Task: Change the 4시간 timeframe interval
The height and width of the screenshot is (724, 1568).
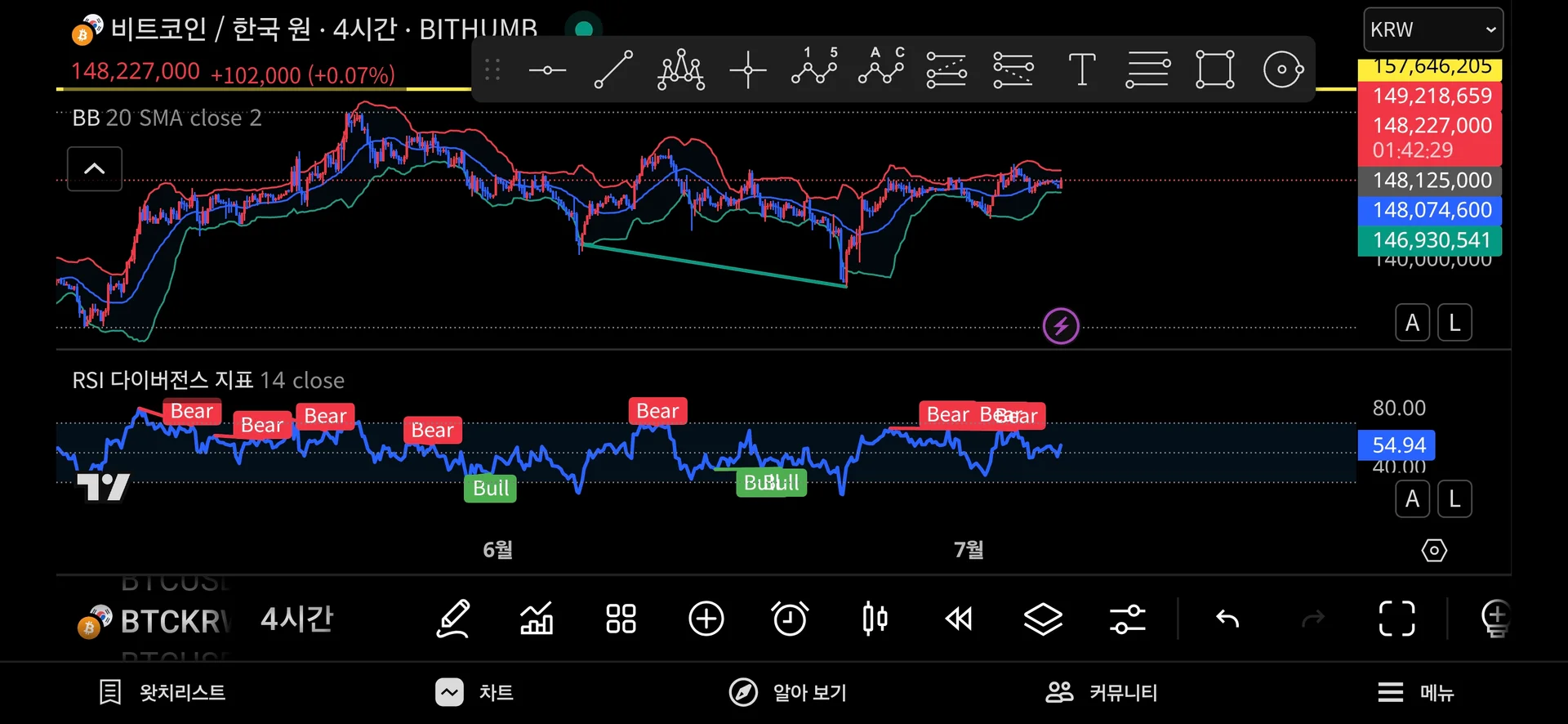Action: 296,619
